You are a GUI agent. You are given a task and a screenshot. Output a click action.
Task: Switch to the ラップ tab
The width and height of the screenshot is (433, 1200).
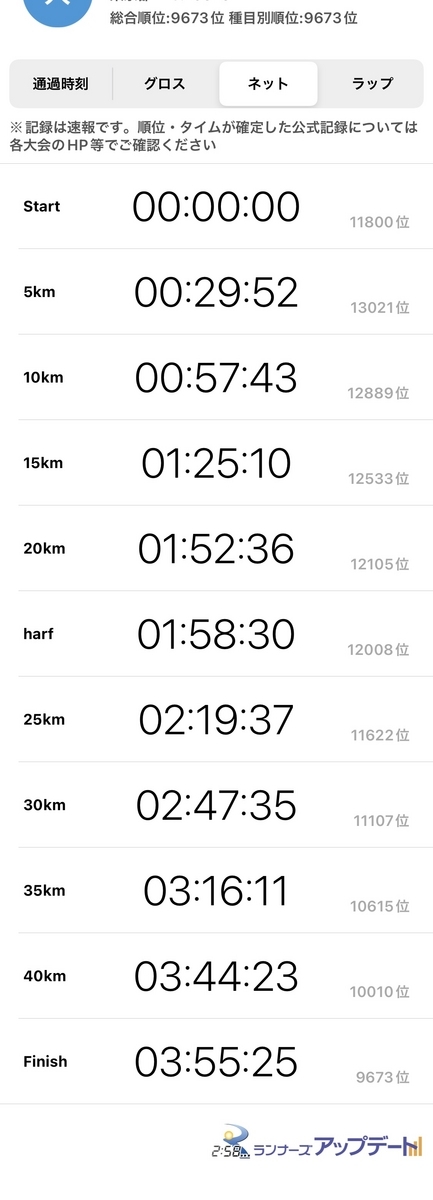pos(372,84)
